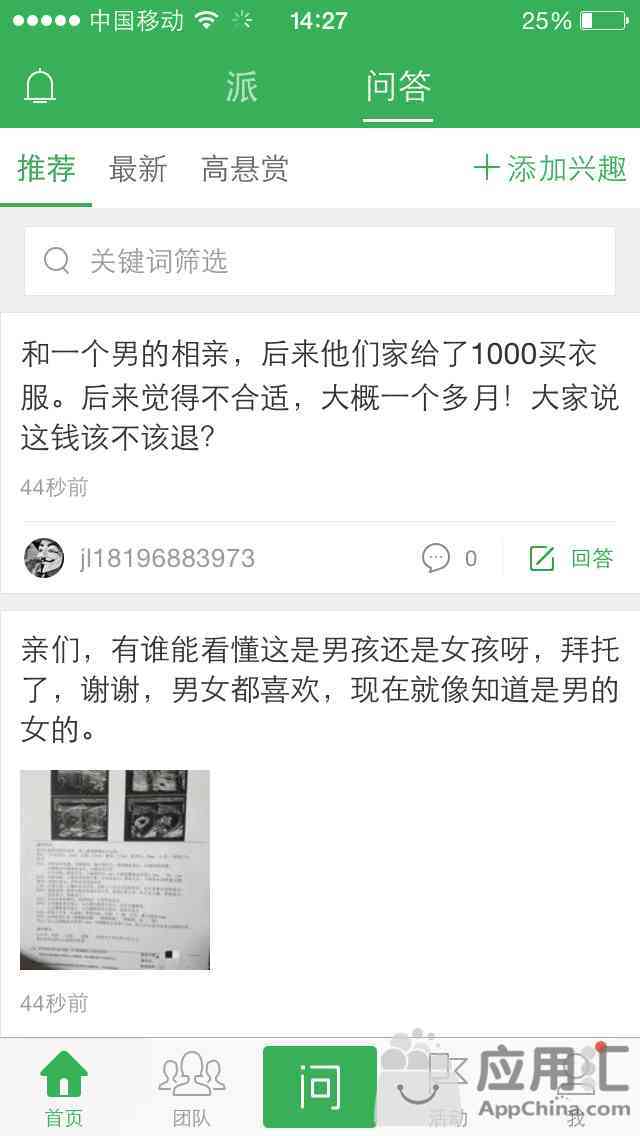The width and height of the screenshot is (640, 1136).
Task: Open the 高悬赏 tab
Action: click(x=245, y=169)
